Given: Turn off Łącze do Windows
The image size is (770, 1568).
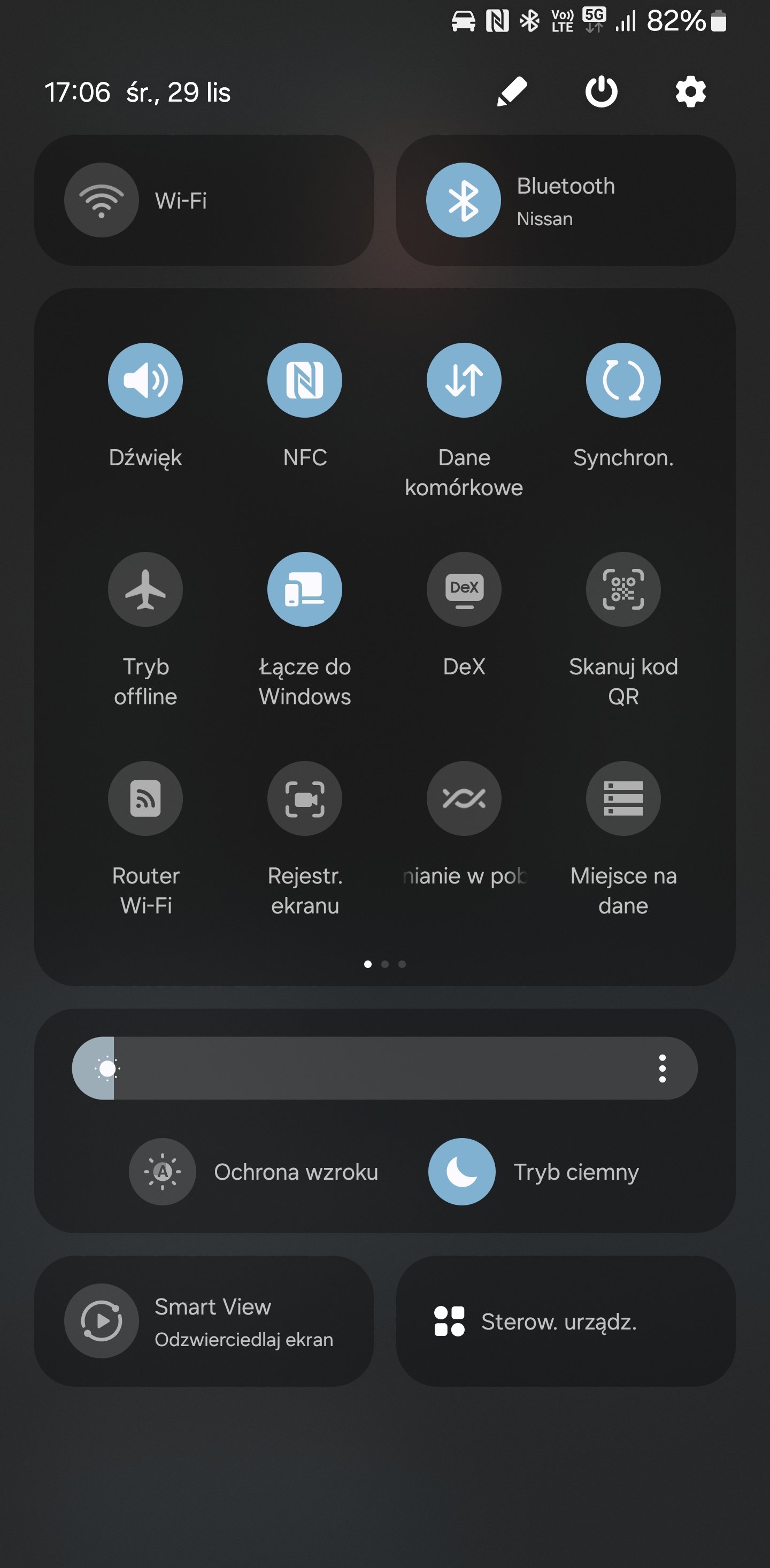Looking at the screenshot, I should tap(305, 589).
